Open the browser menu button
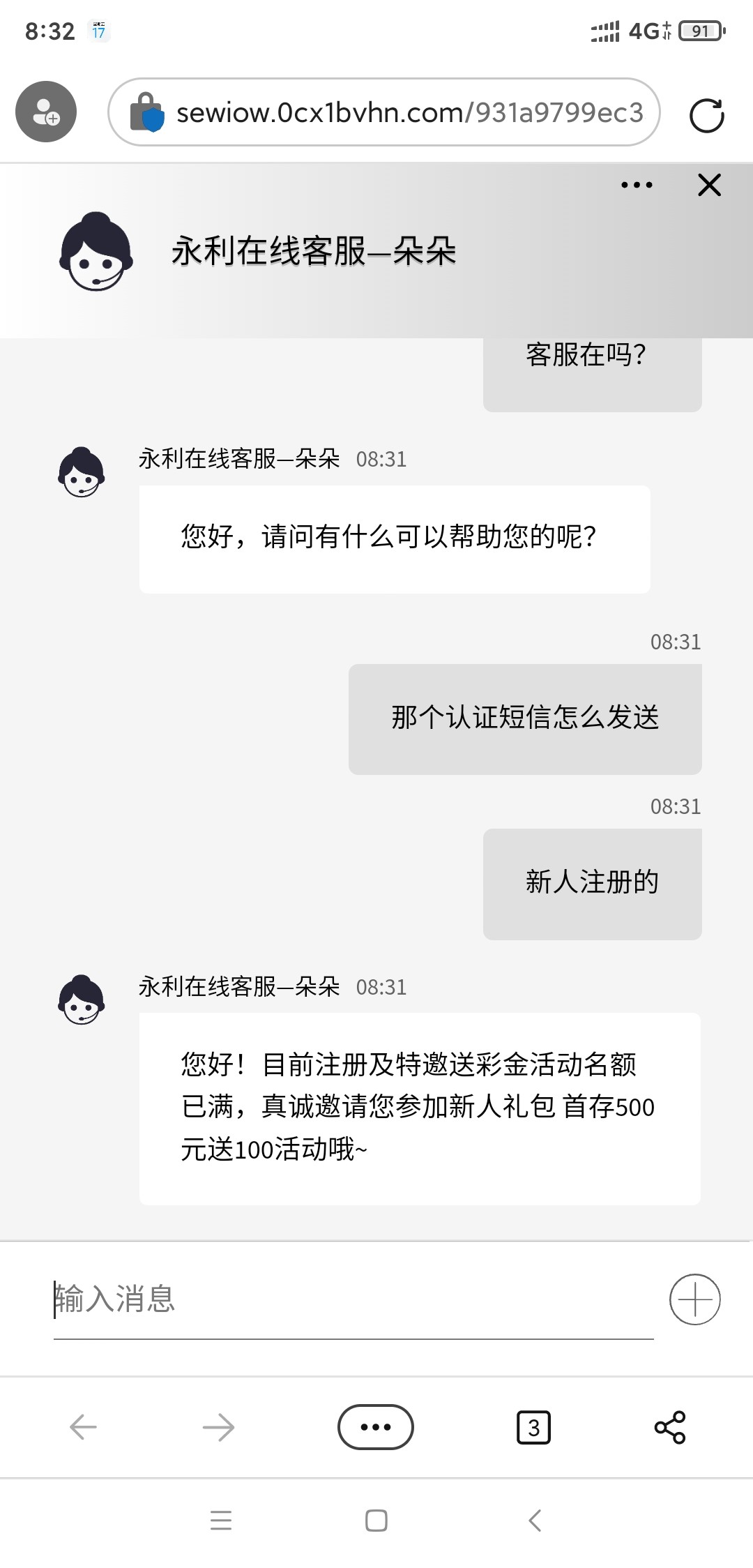Image resolution: width=753 pixels, height=1568 pixels. click(376, 1426)
